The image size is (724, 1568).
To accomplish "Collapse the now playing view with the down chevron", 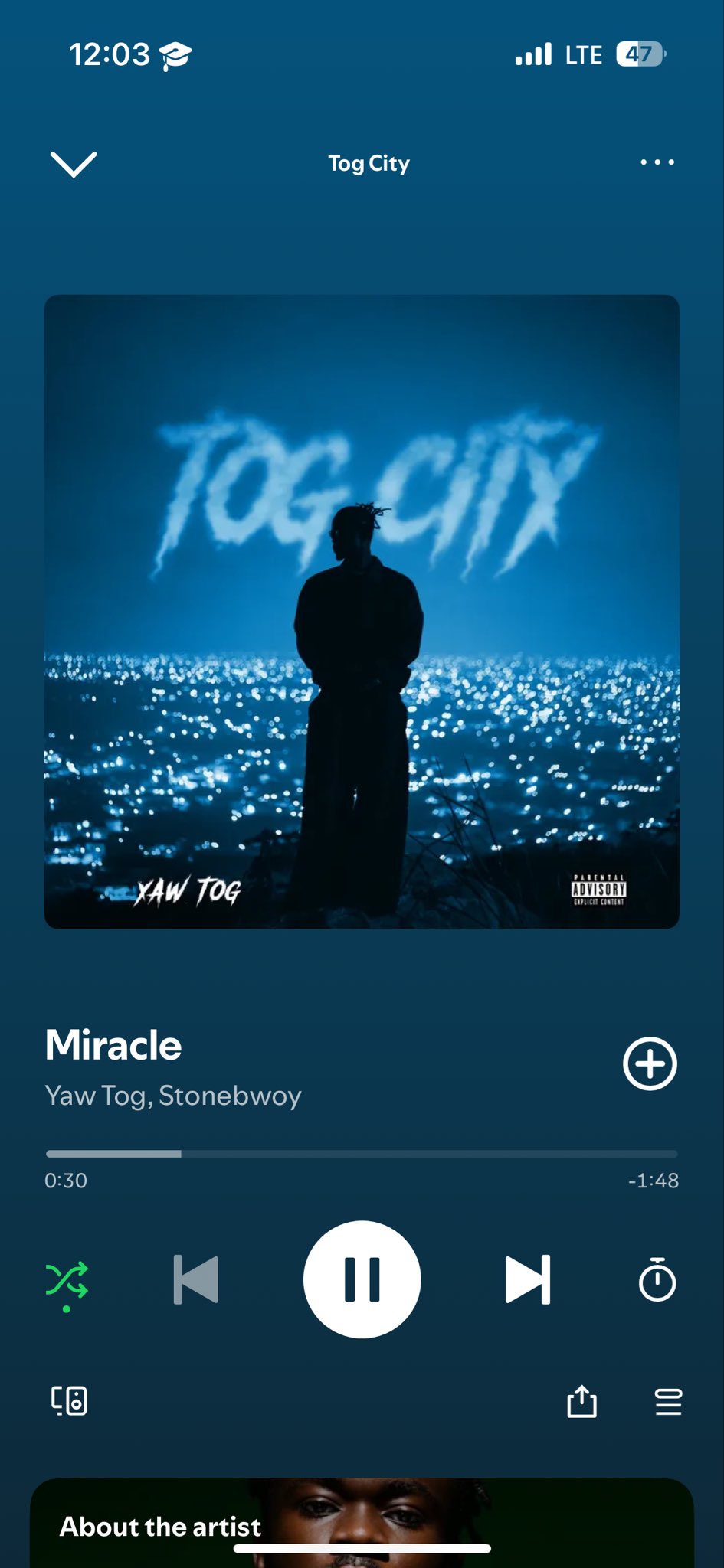I will [x=74, y=163].
